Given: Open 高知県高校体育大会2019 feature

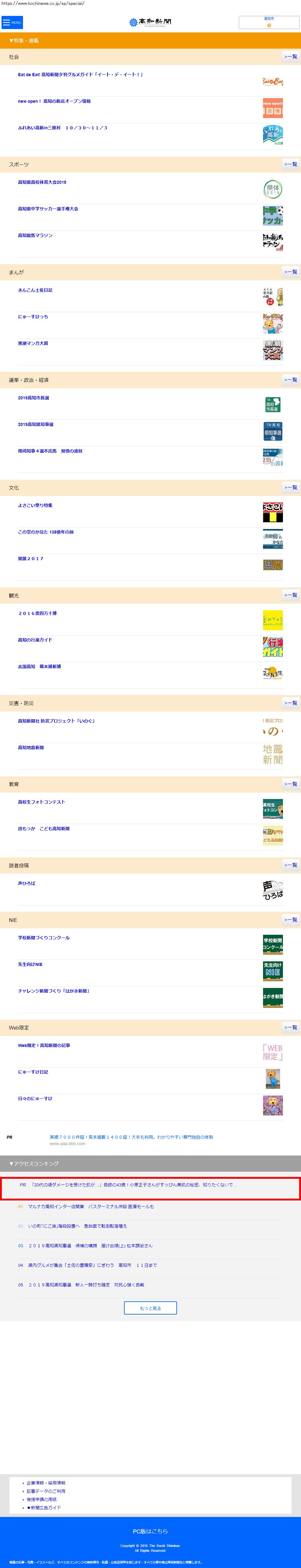Looking at the screenshot, I should 42,182.
